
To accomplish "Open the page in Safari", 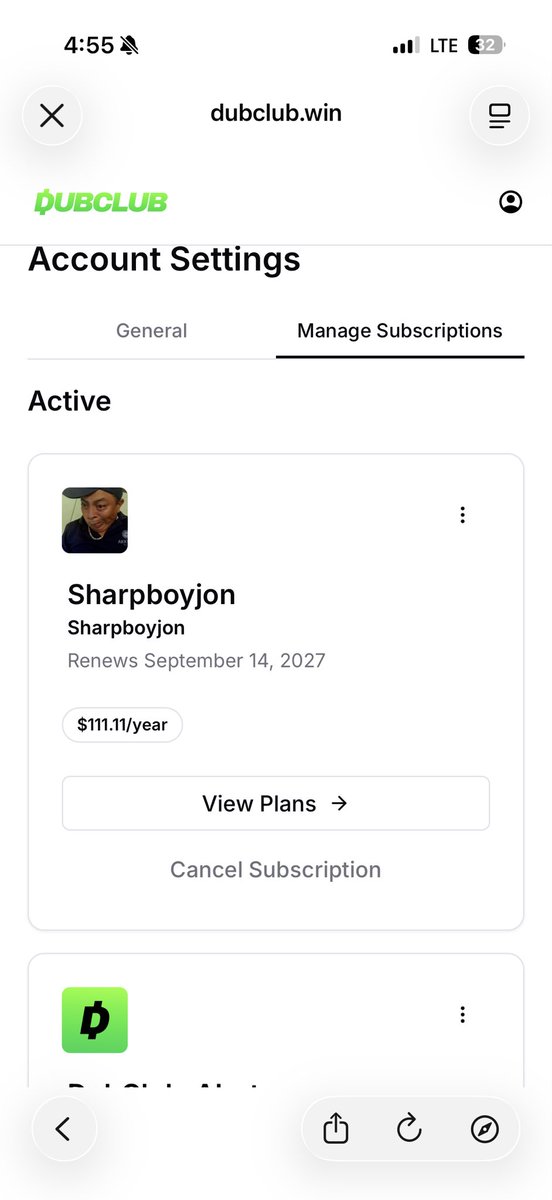I will (x=484, y=1129).
